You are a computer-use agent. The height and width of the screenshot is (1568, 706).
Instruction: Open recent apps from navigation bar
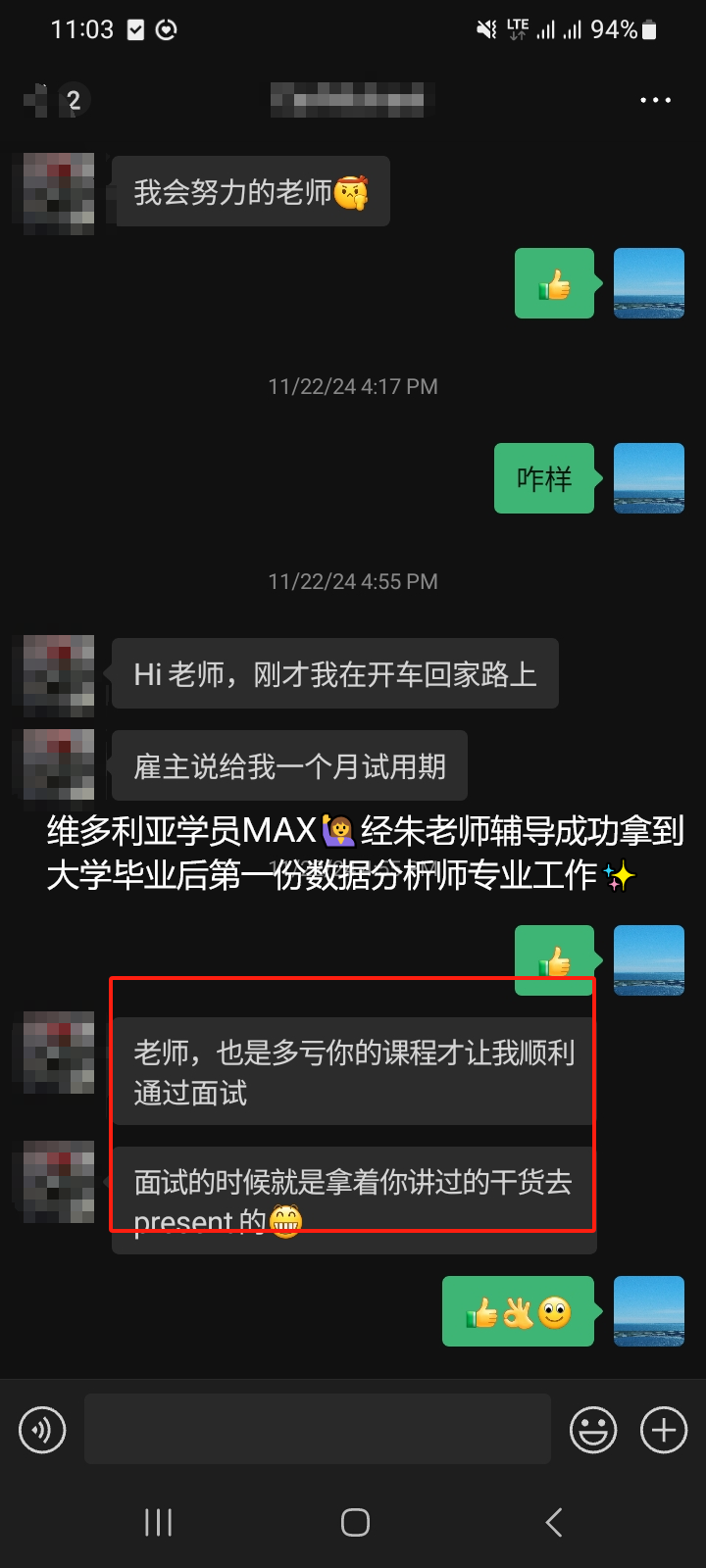158,1522
